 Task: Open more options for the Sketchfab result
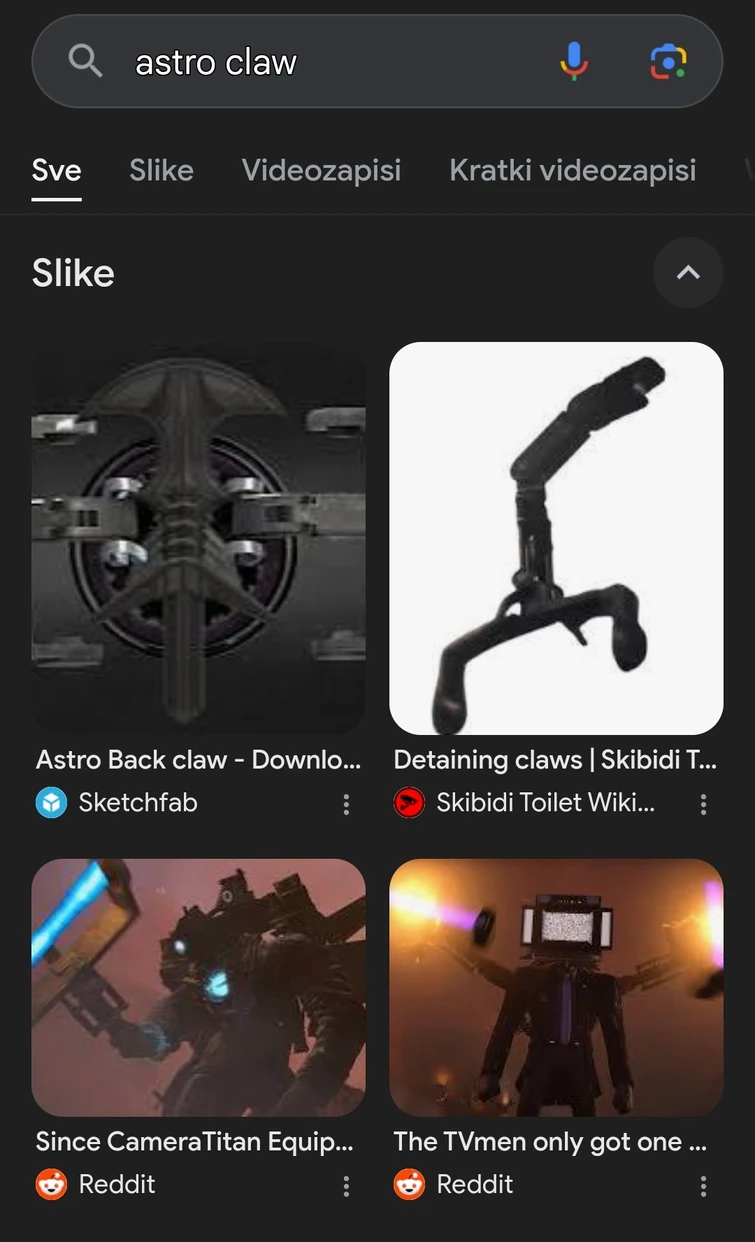(346, 803)
